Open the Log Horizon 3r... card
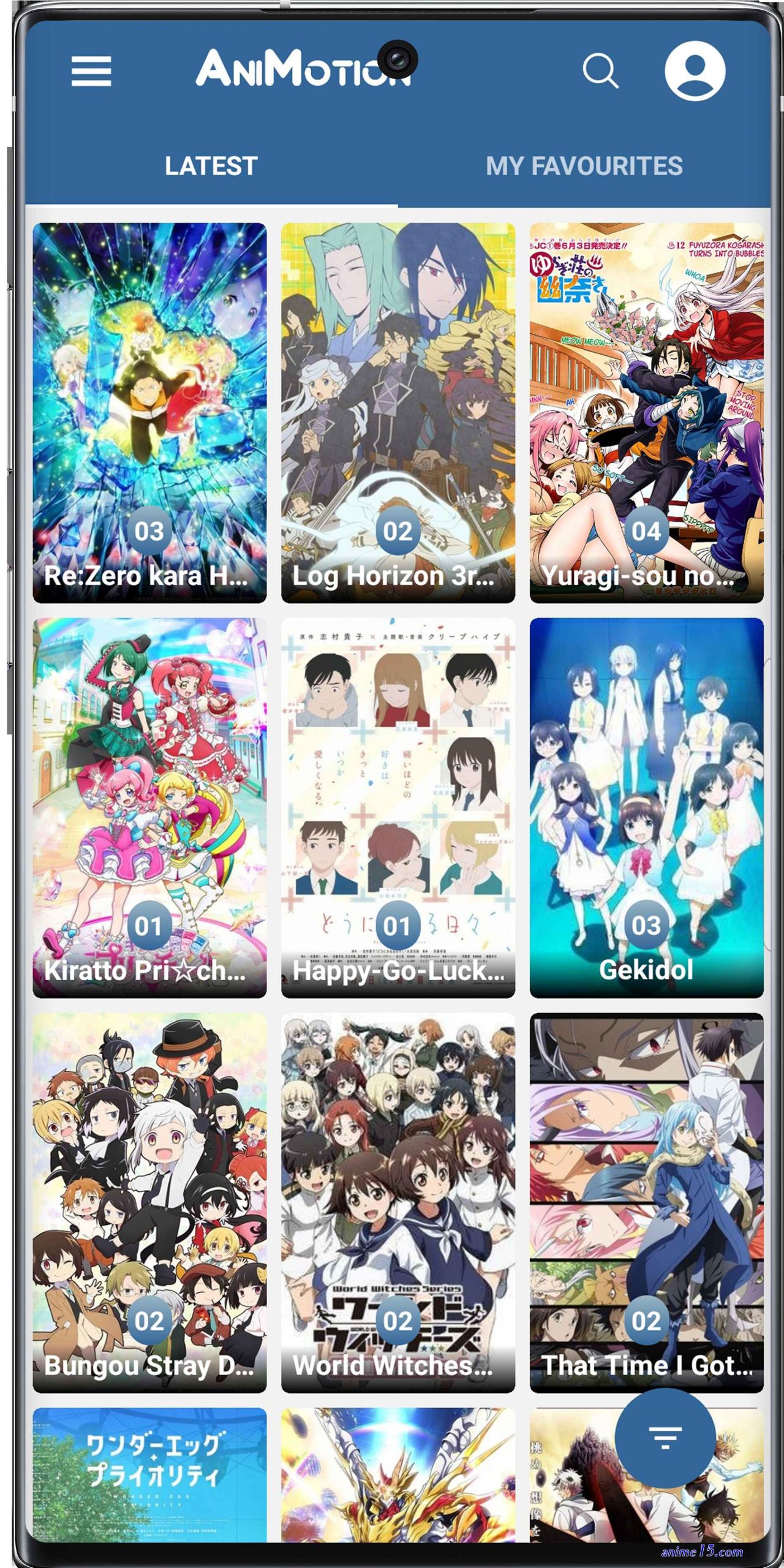784x1568 pixels. coord(398,412)
